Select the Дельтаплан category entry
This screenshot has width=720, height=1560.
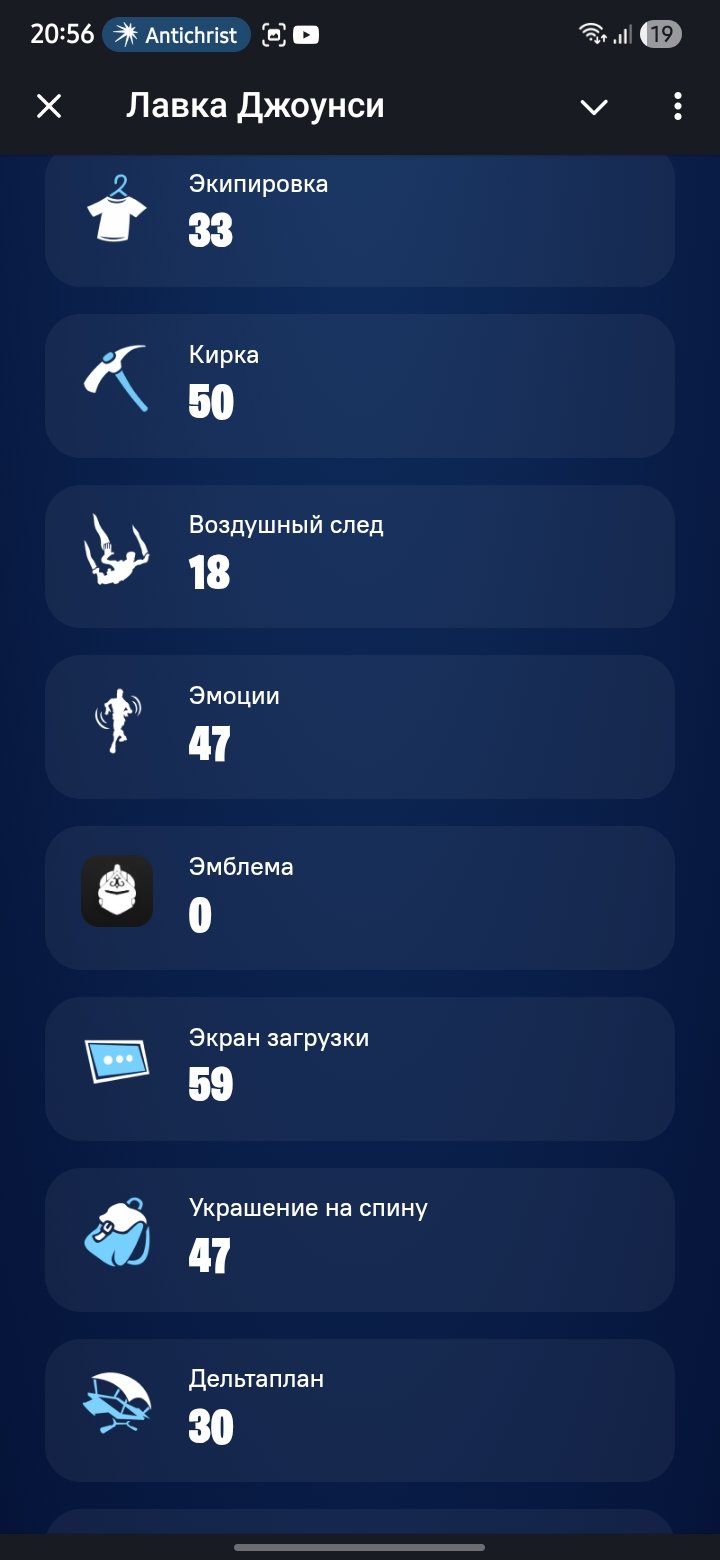click(x=360, y=1408)
